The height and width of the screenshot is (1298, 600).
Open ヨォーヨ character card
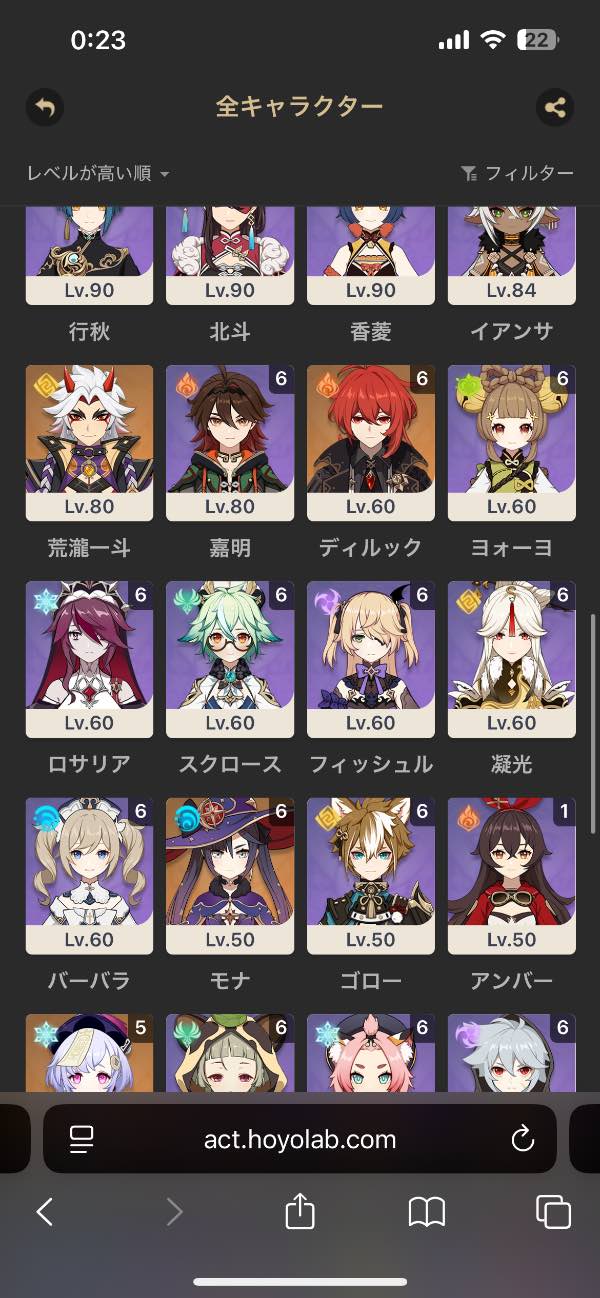click(x=512, y=443)
